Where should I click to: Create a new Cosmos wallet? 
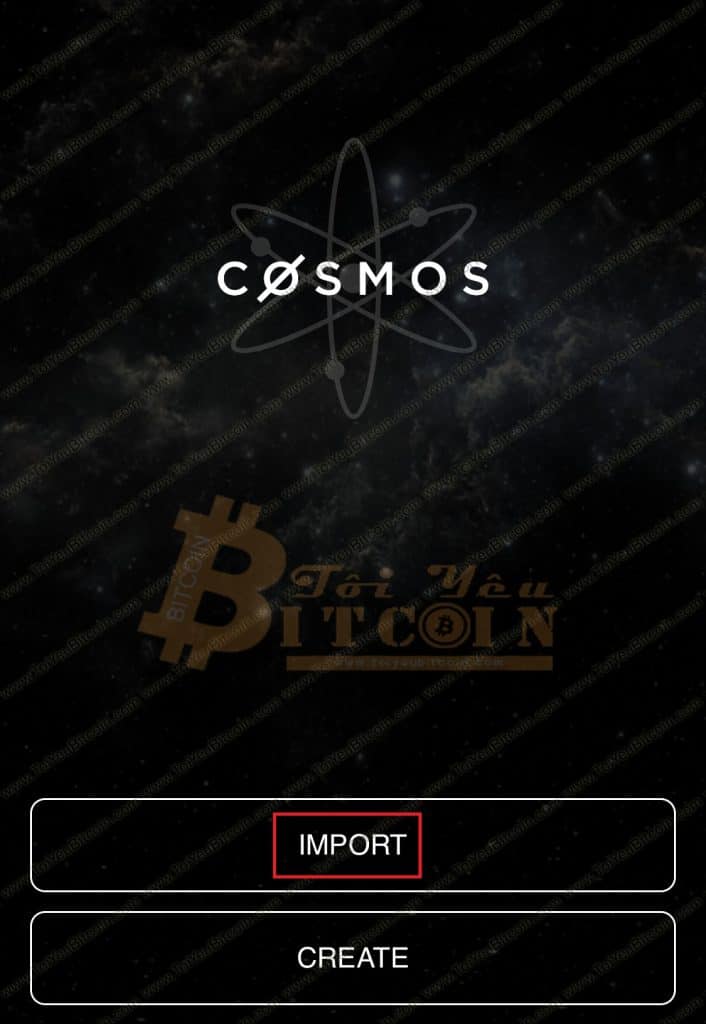click(x=352, y=958)
